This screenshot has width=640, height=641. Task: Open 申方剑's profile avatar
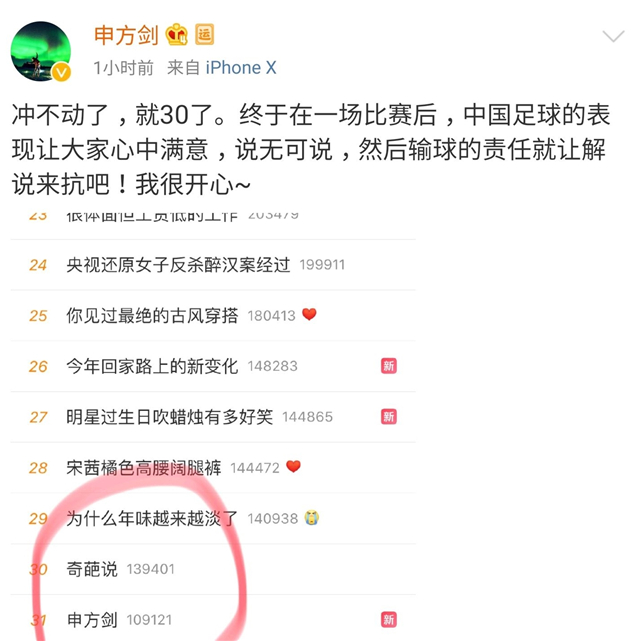click(x=40, y=50)
